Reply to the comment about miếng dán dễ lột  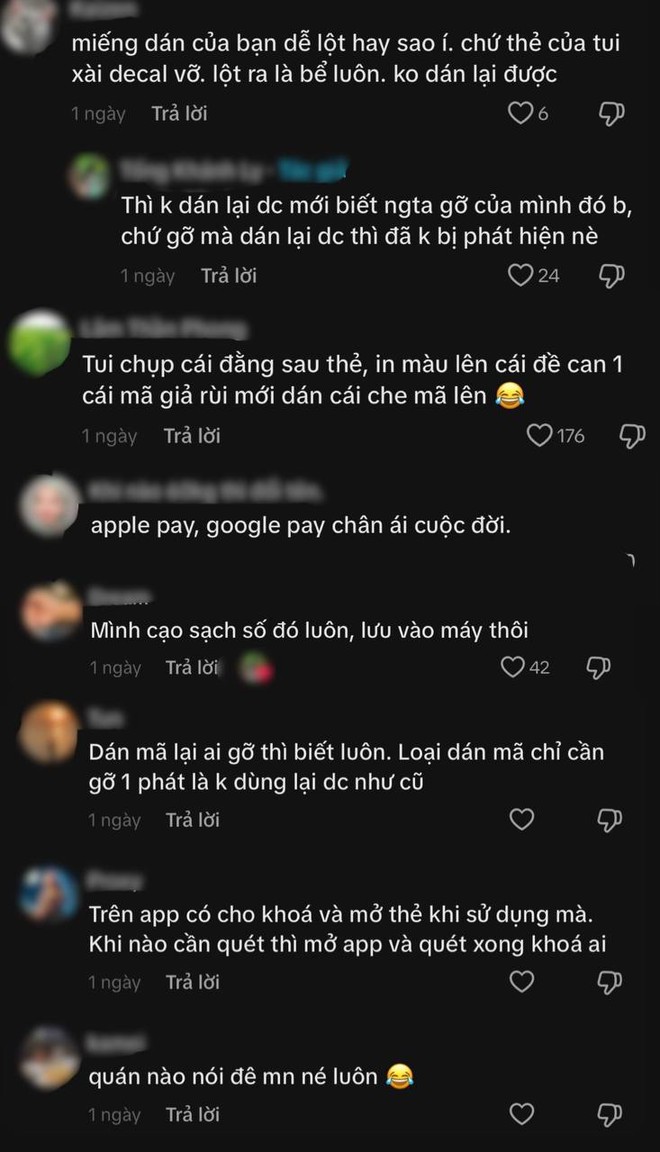179,113
